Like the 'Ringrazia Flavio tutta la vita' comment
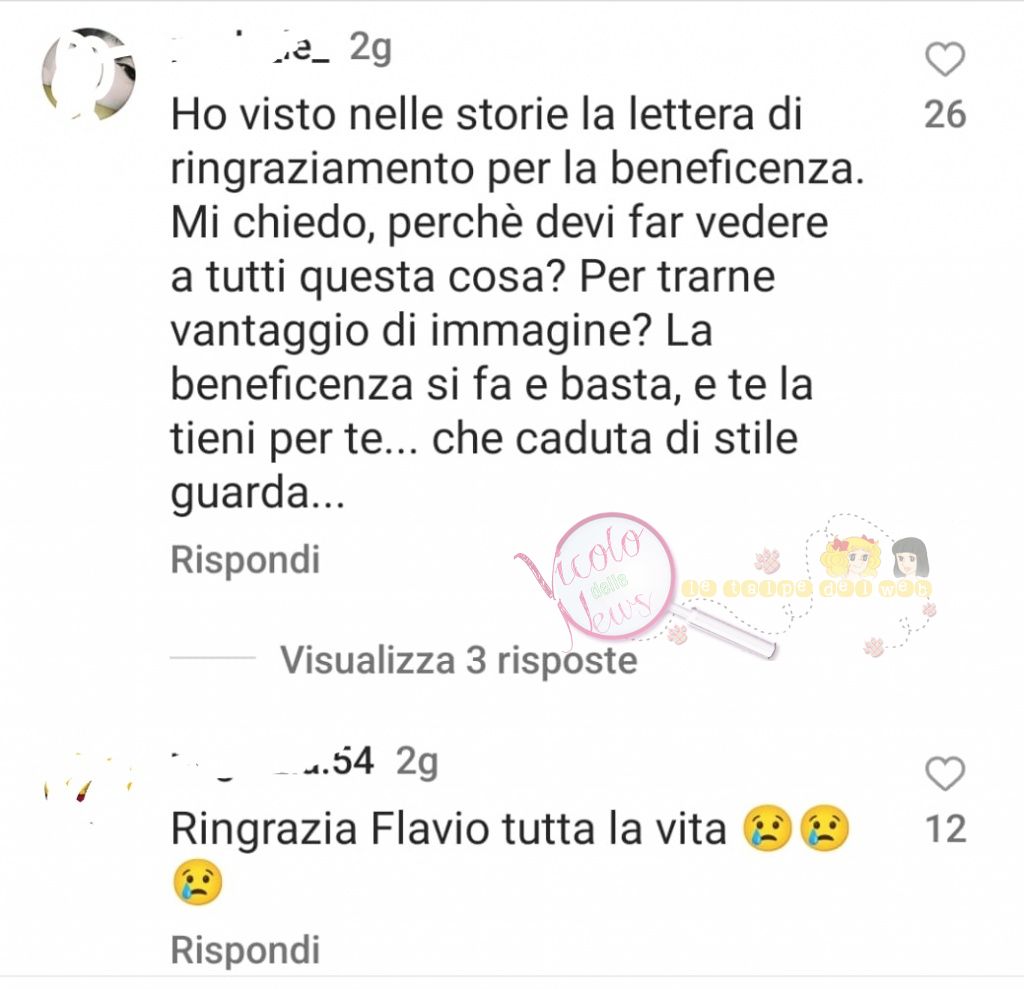This screenshot has width=1024, height=989. (944, 775)
